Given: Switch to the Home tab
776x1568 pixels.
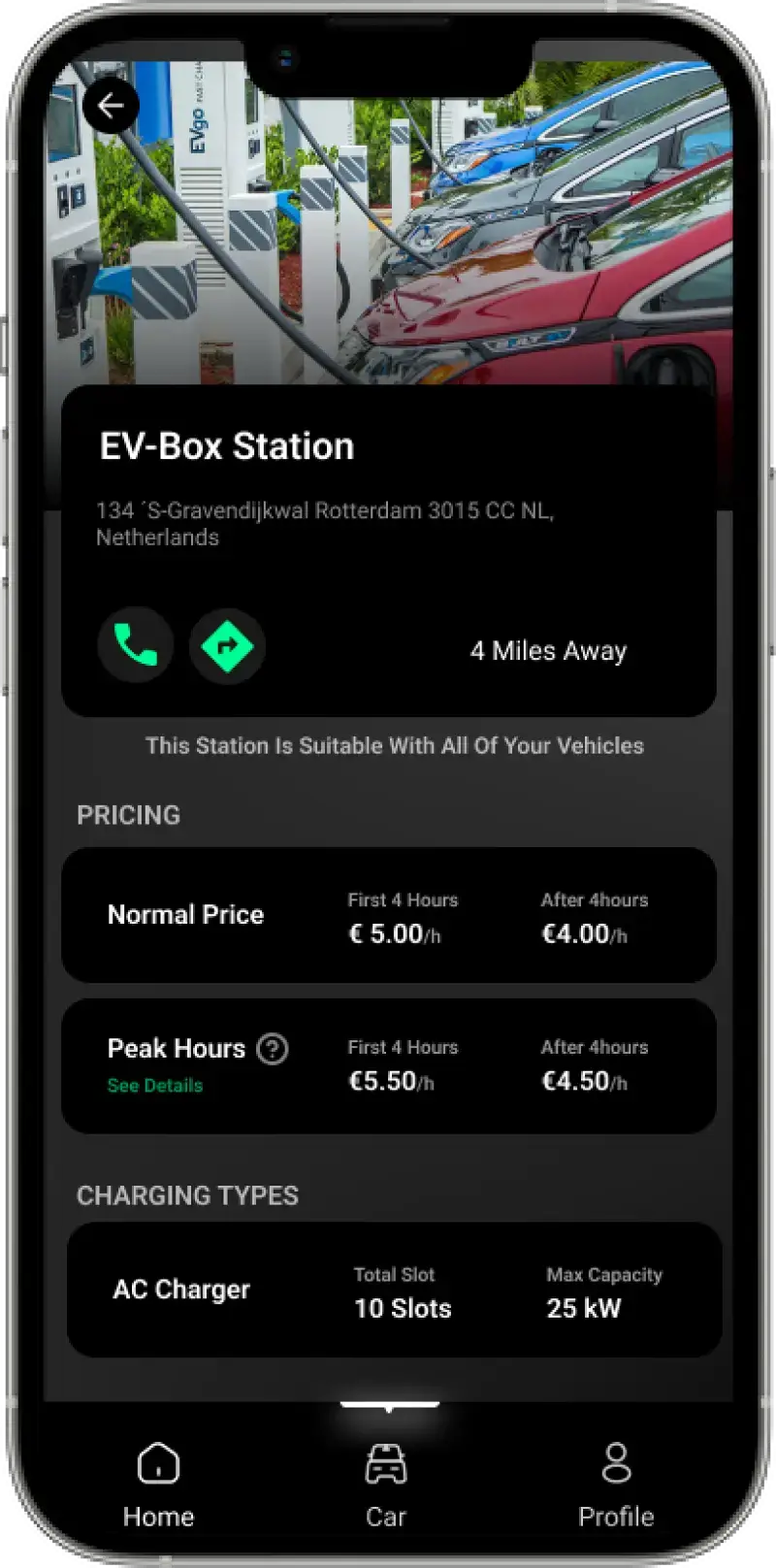Looking at the screenshot, I should pyautogui.click(x=158, y=1485).
